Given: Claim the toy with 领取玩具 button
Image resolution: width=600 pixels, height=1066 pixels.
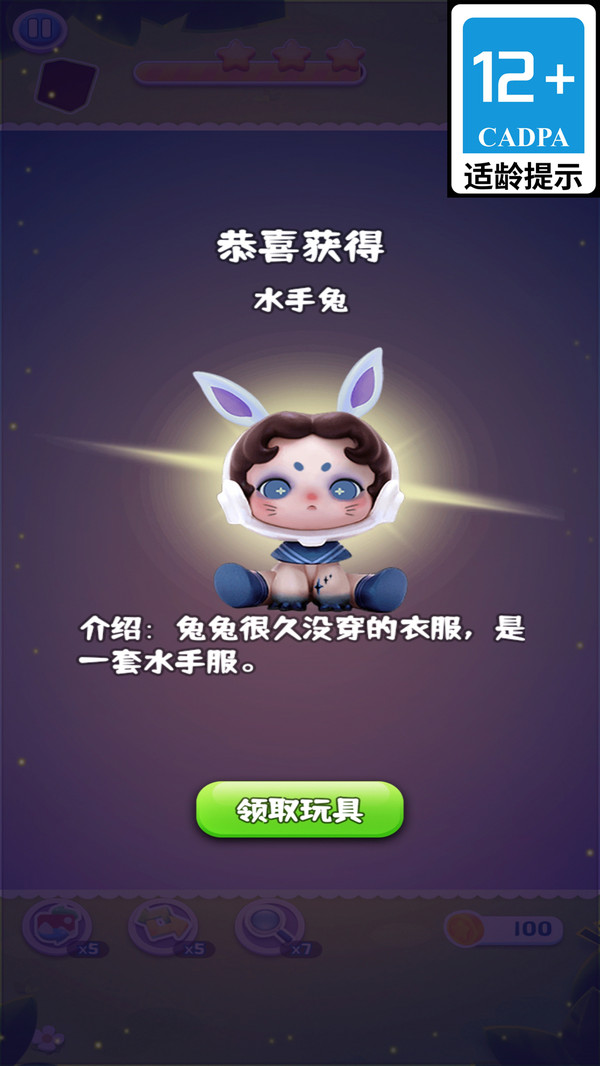Looking at the screenshot, I should click(300, 809).
